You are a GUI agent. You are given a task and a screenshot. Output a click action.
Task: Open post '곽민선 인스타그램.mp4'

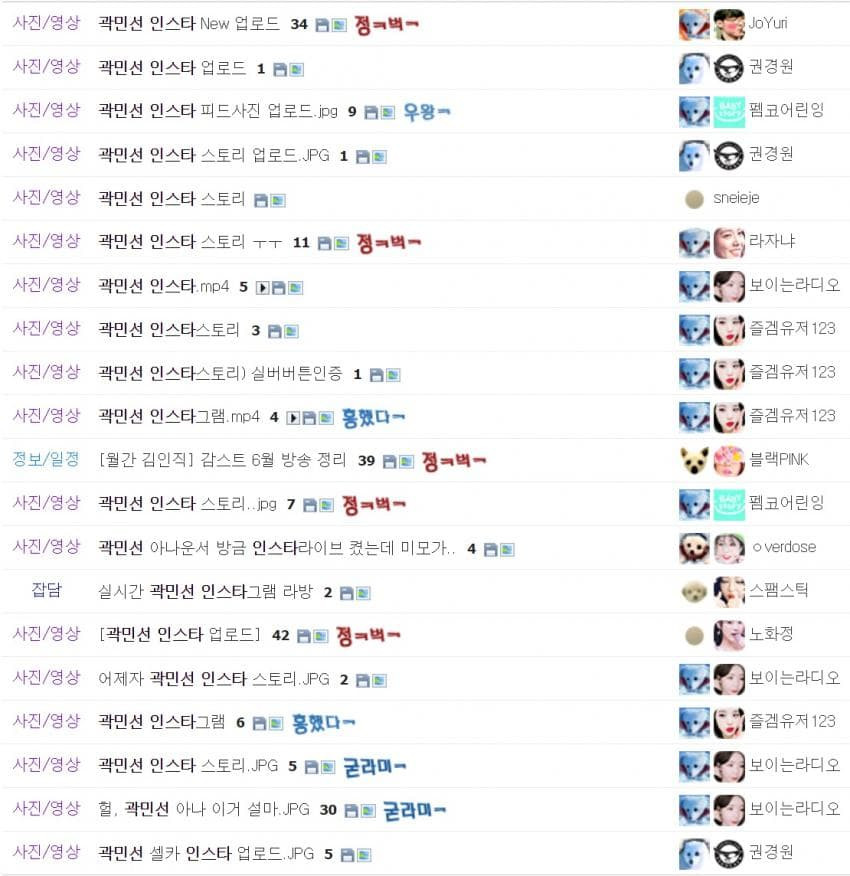pyautogui.click(x=179, y=416)
